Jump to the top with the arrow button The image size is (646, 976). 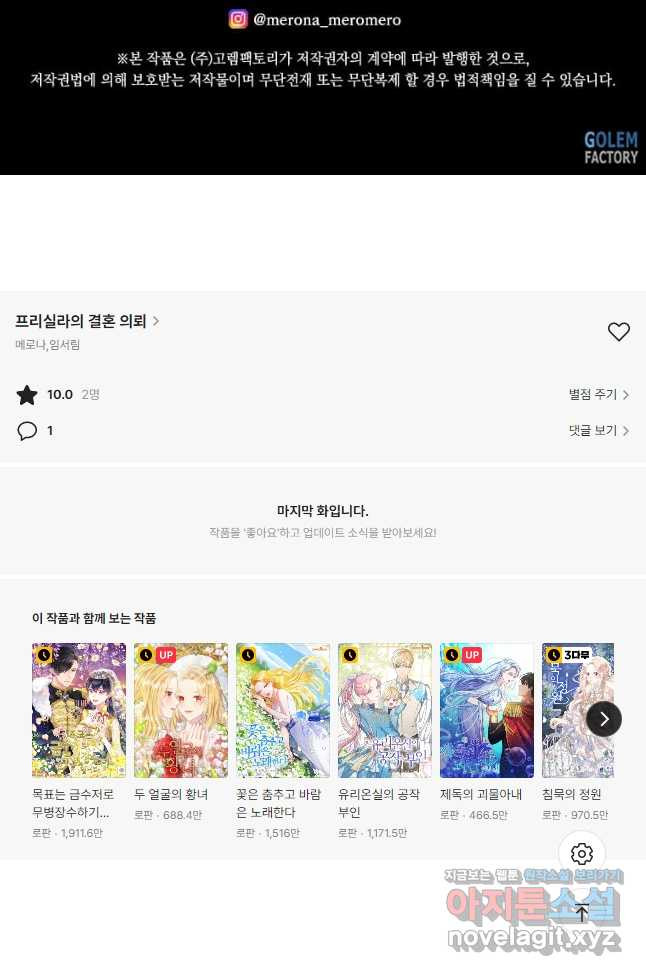point(582,910)
